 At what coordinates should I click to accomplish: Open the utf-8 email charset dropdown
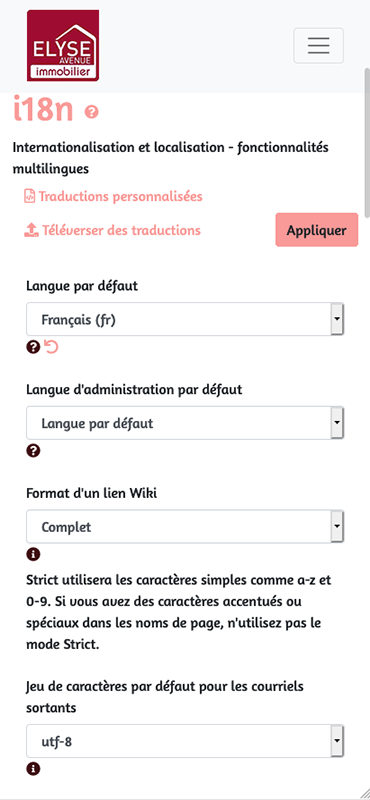tap(185, 741)
